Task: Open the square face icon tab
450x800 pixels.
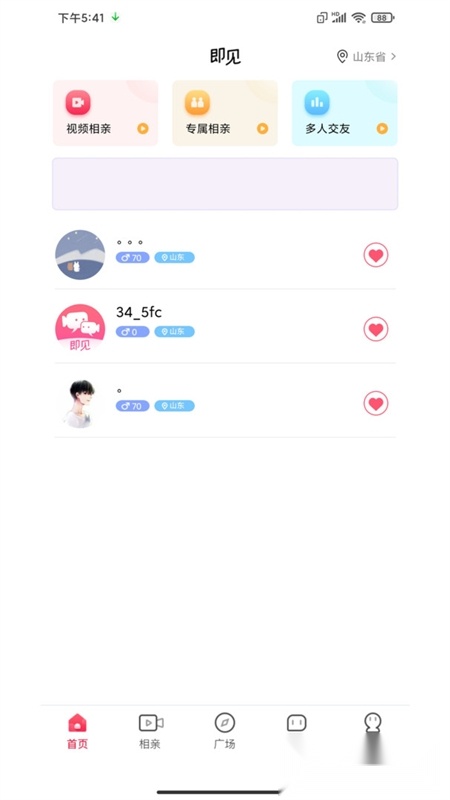Action: tap(296, 723)
